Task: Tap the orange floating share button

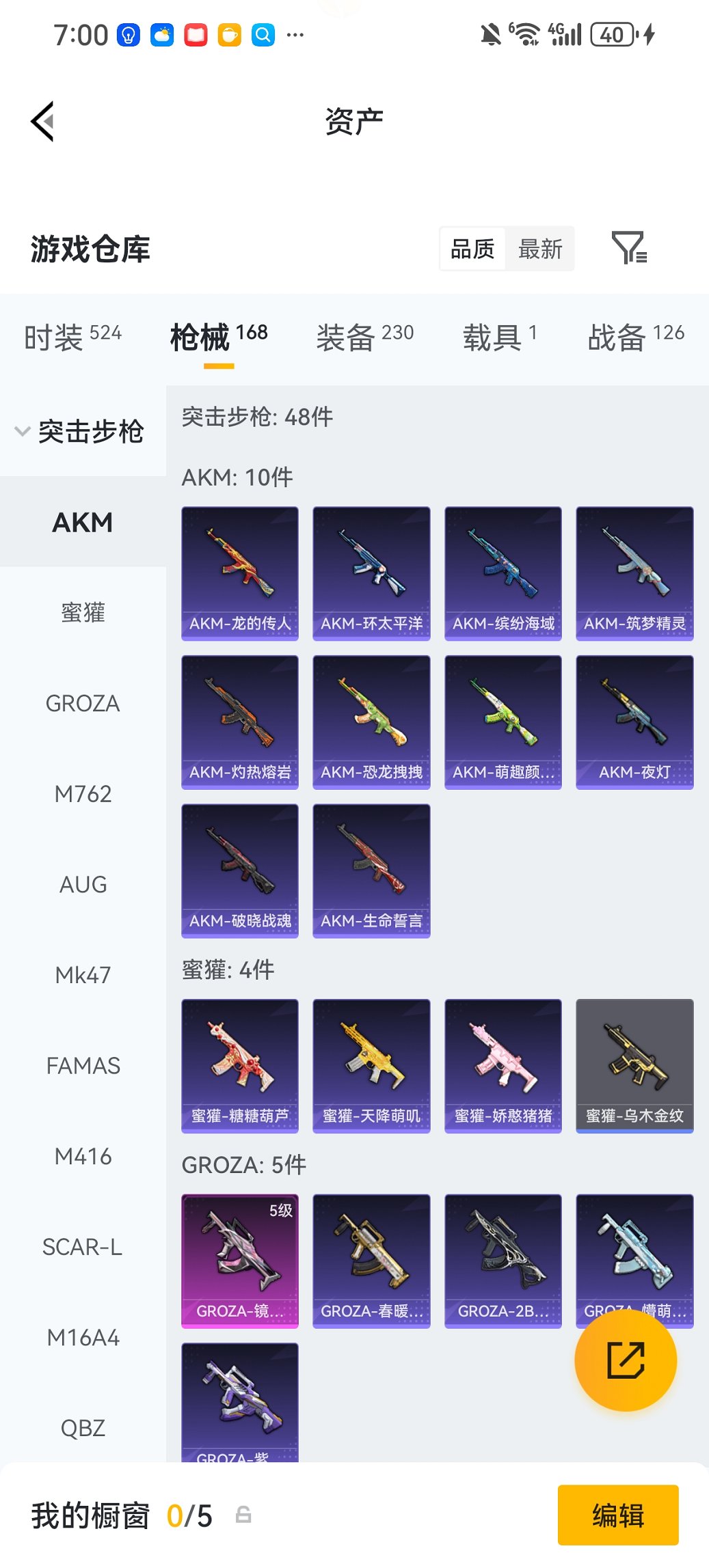Action: point(626,1360)
